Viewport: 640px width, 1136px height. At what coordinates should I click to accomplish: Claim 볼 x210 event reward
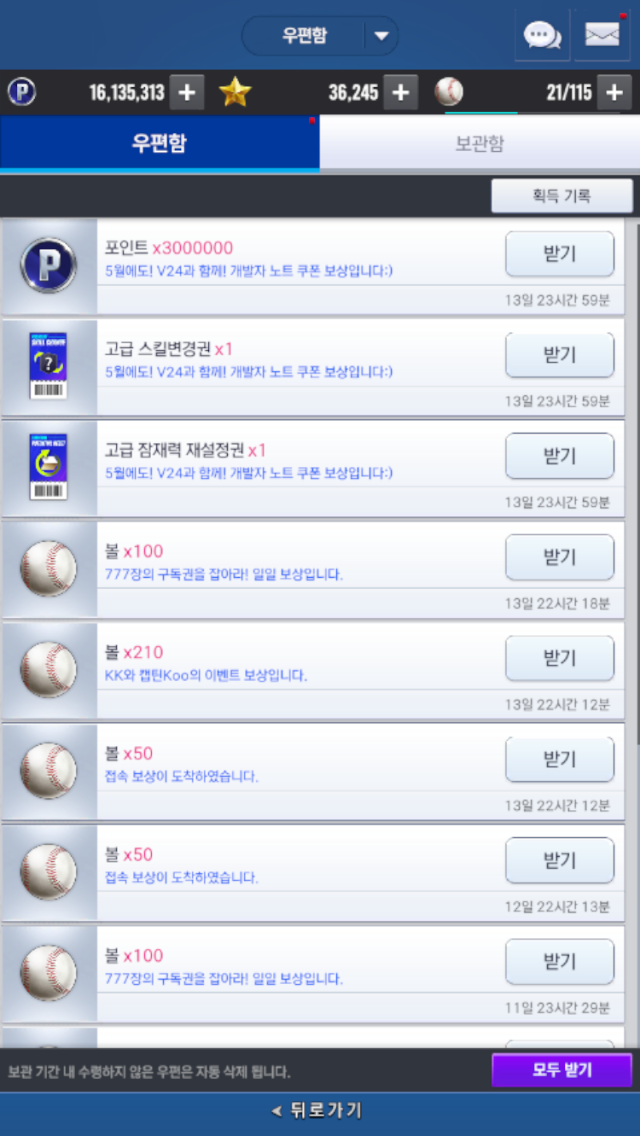559,658
